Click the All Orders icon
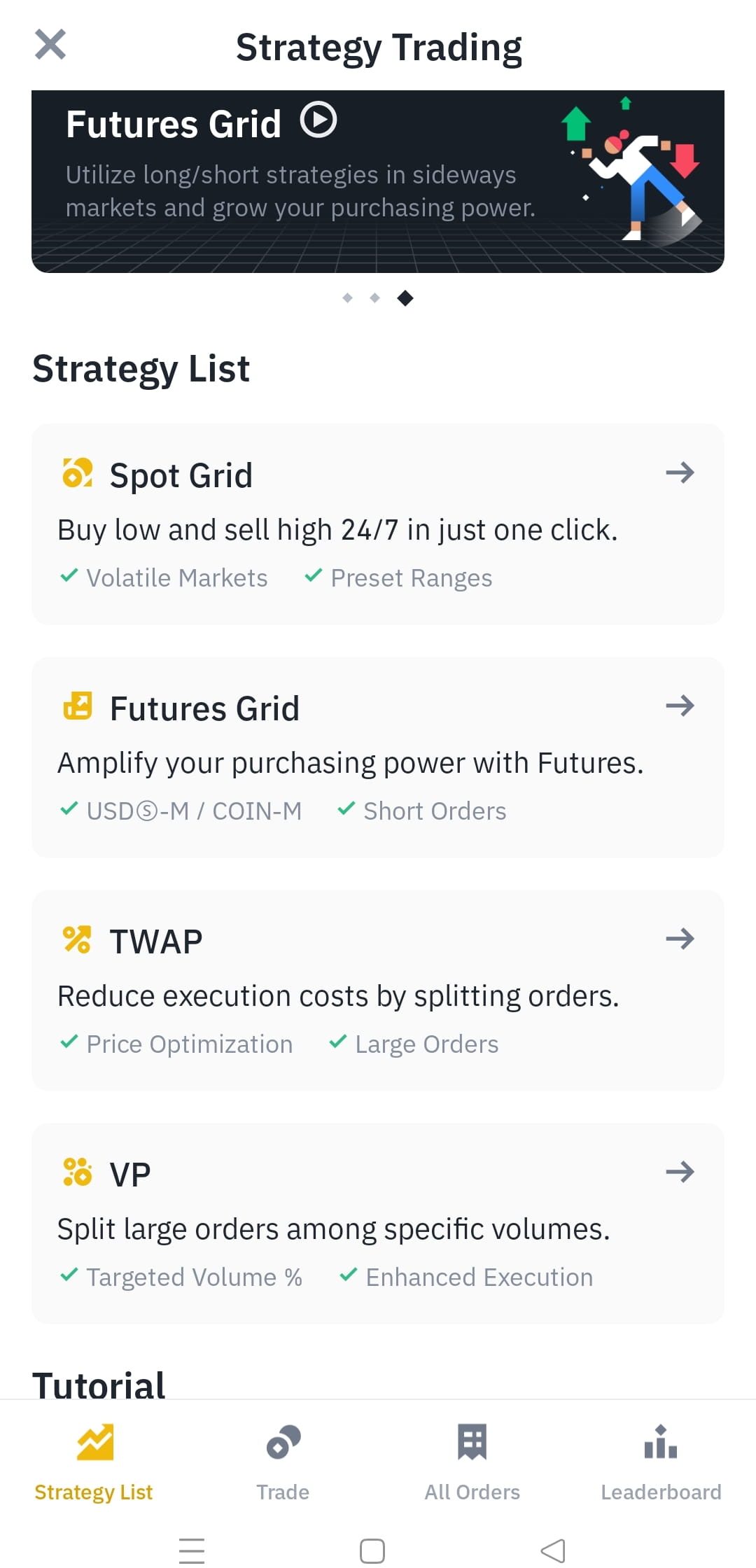 (x=472, y=1442)
